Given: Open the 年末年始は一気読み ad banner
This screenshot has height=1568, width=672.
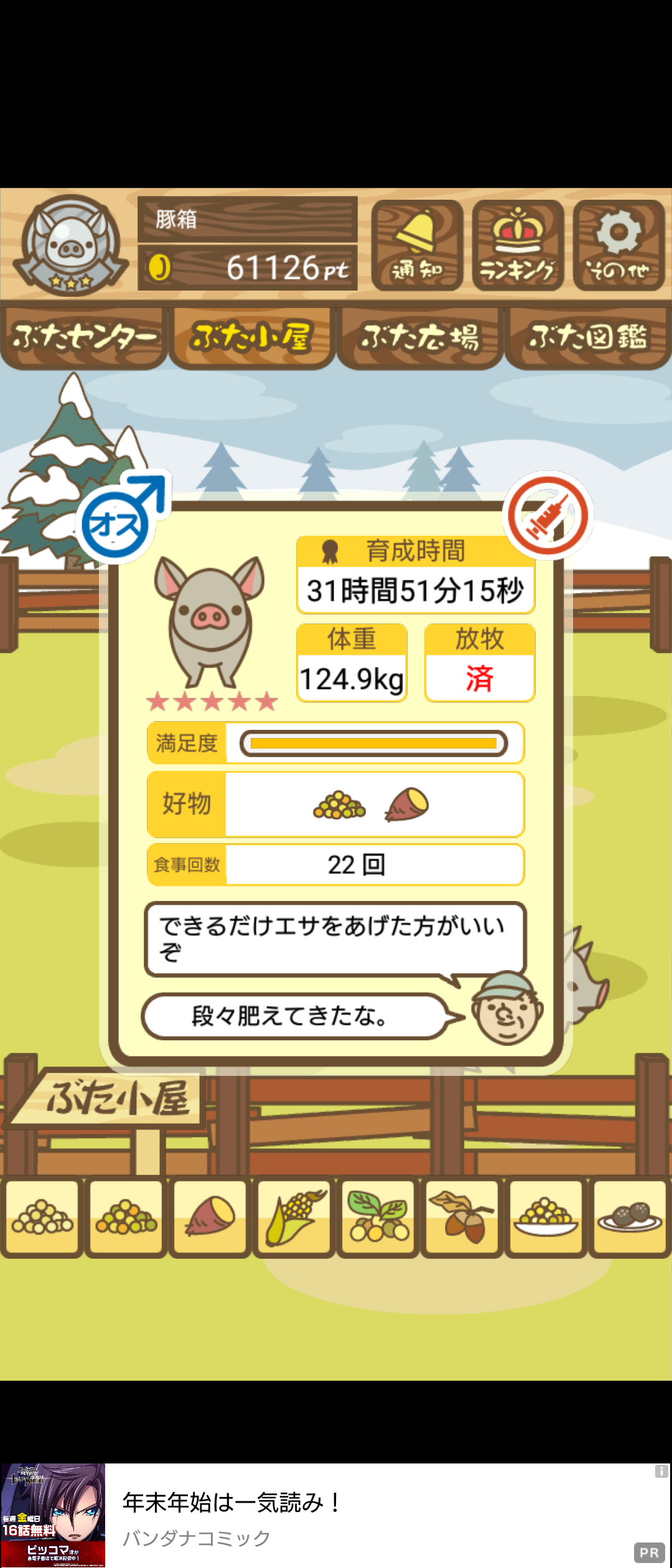Looking at the screenshot, I should [336, 1514].
